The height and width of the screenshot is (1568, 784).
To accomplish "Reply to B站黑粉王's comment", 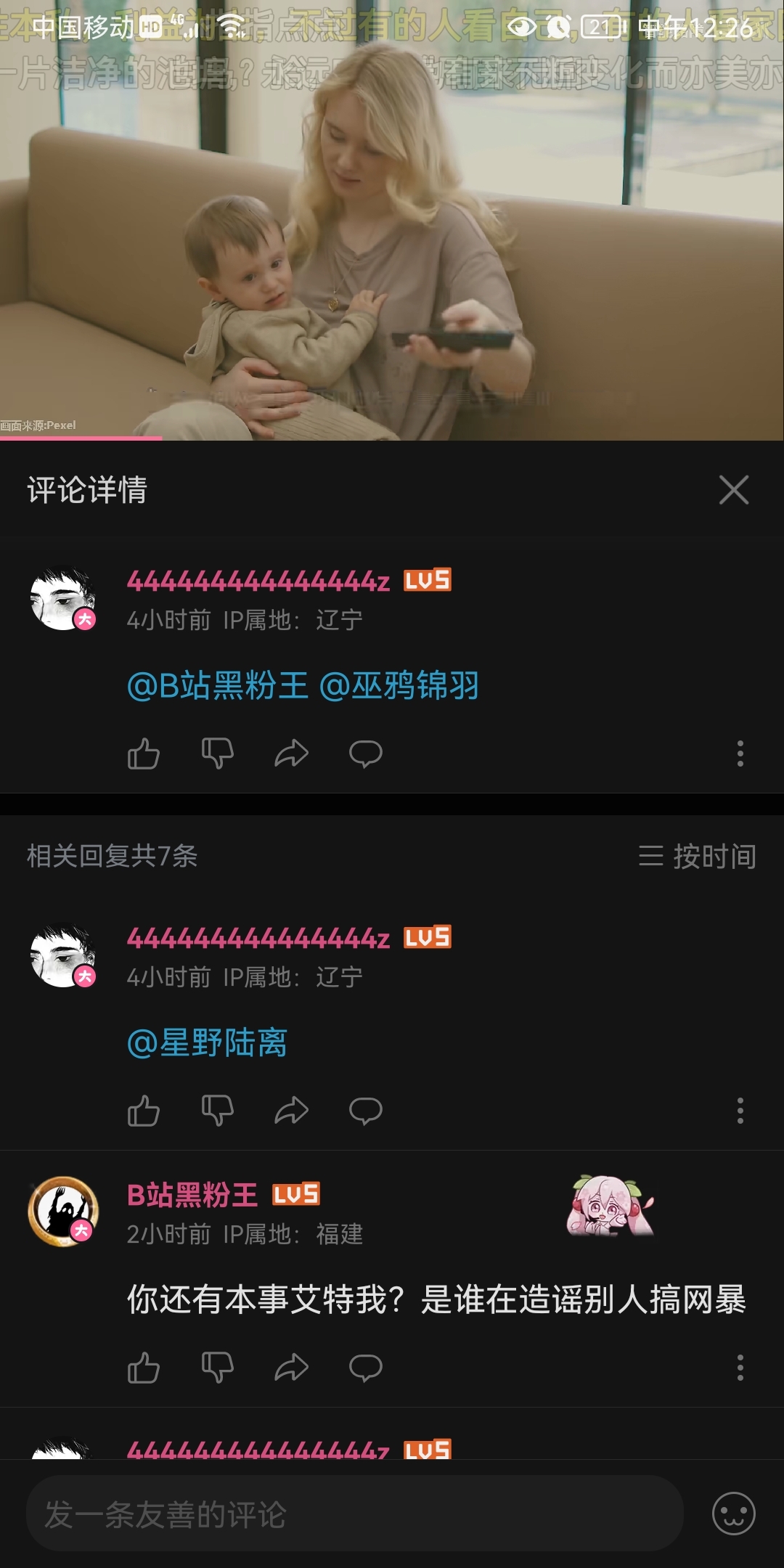I will (x=365, y=1368).
